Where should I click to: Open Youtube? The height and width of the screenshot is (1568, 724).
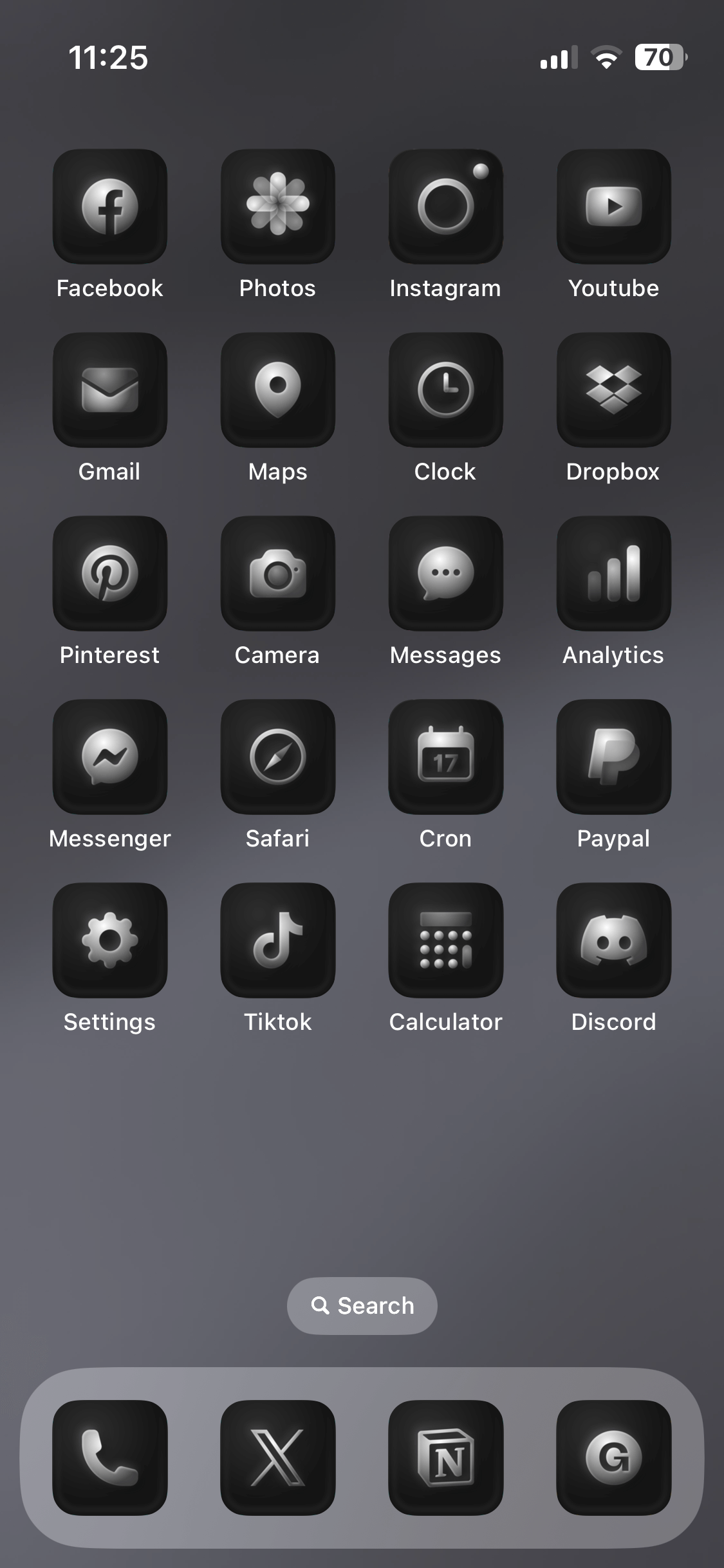pyautogui.click(x=613, y=206)
